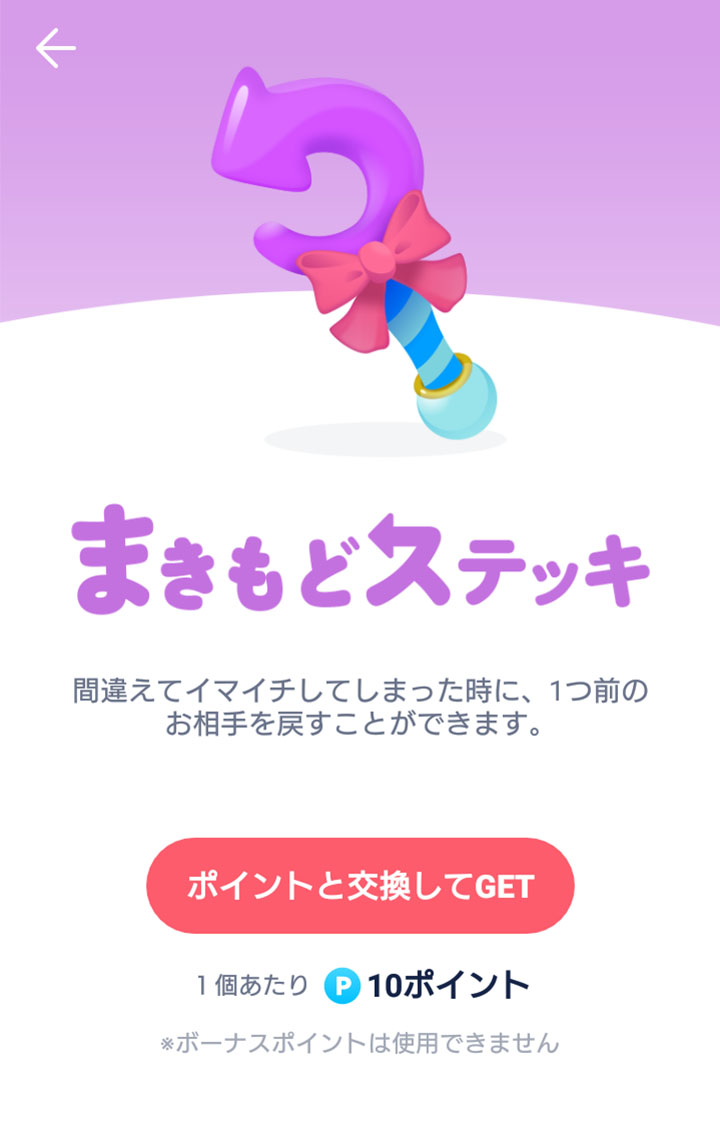Go back using the top-left arrow
Screen dimensions: 720x1128
pyautogui.click(x=55, y=48)
